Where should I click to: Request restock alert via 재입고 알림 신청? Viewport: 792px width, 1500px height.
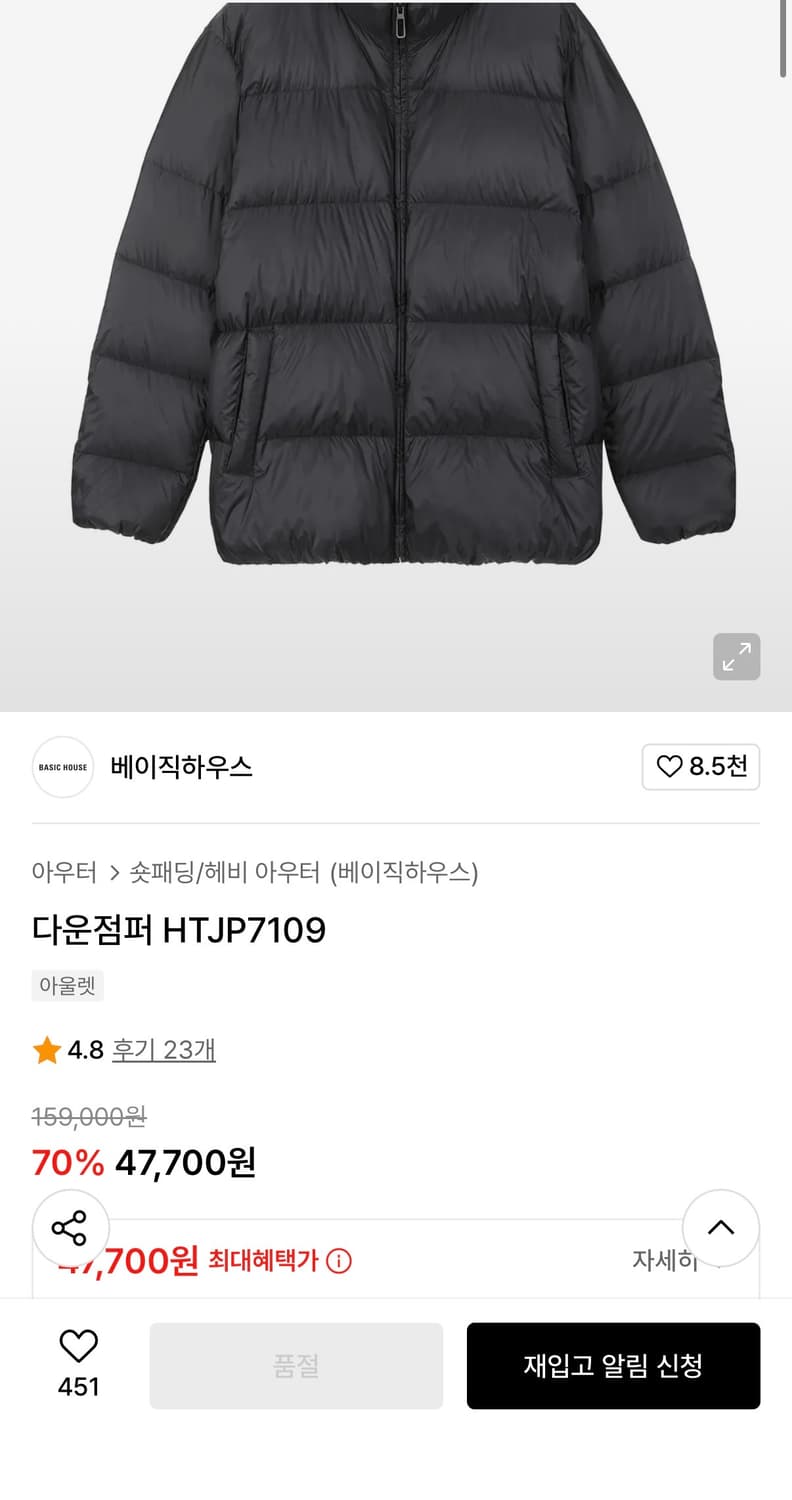pyautogui.click(x=613, y=1365)
